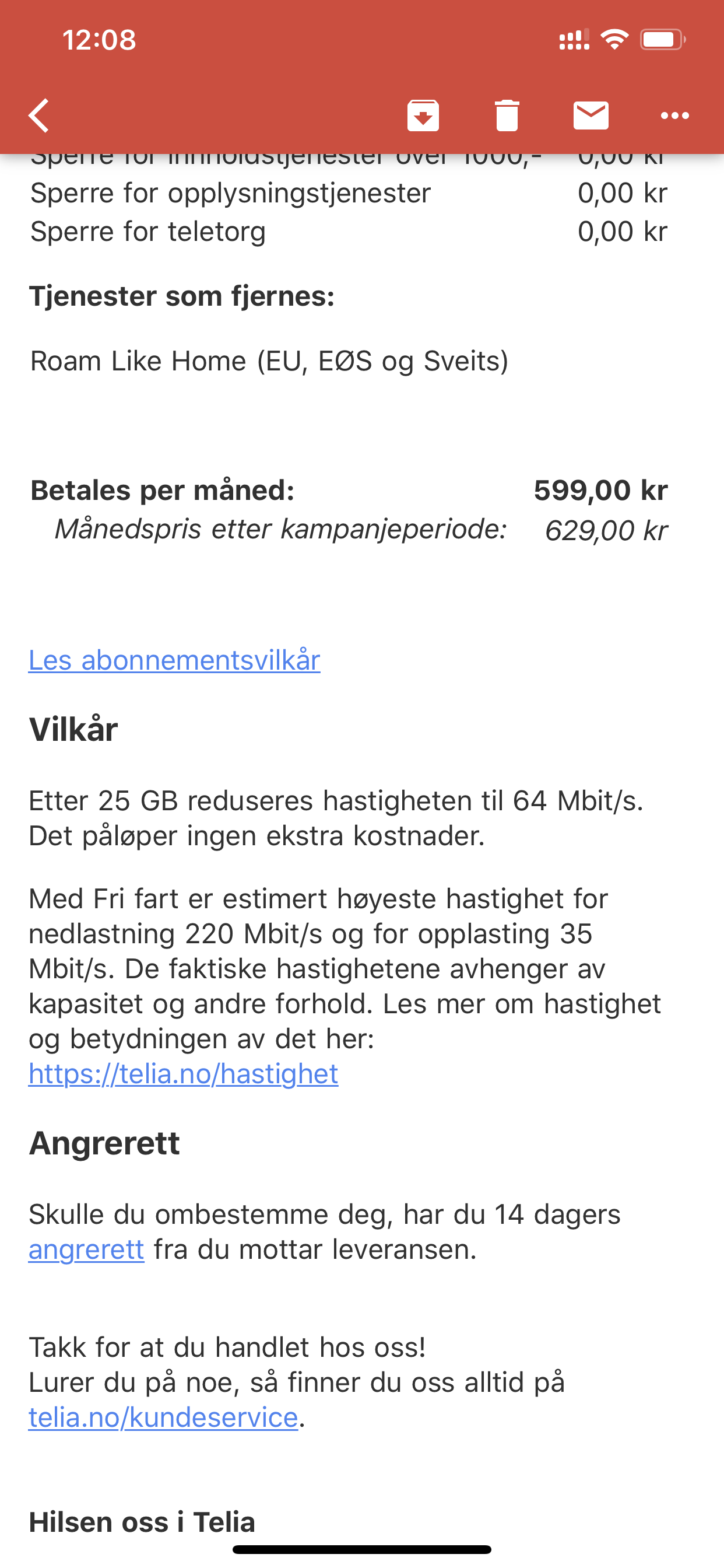
Task: Open the telia.no/hastighet link
Action: [x=183, y=1073]
